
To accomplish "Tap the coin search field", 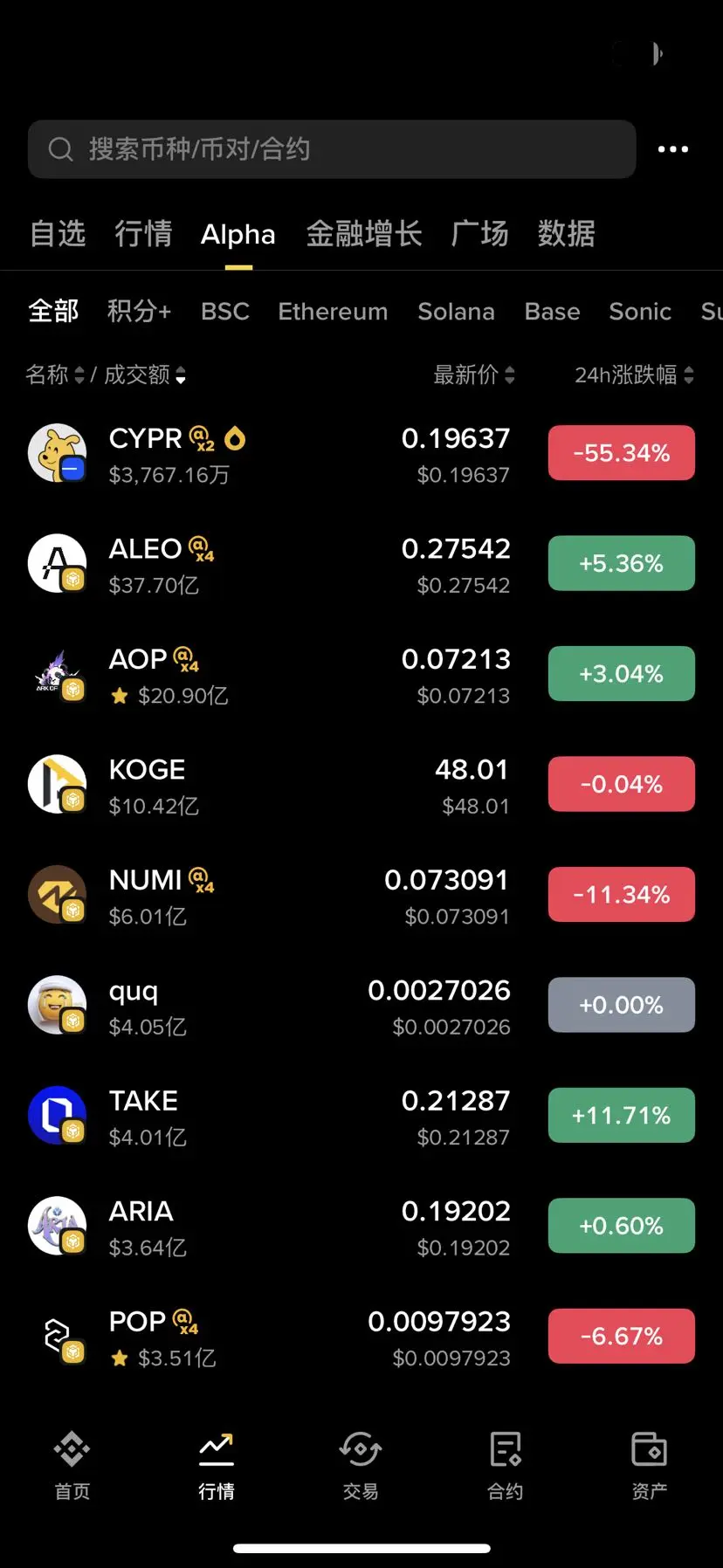I will (x=332, y=149).
